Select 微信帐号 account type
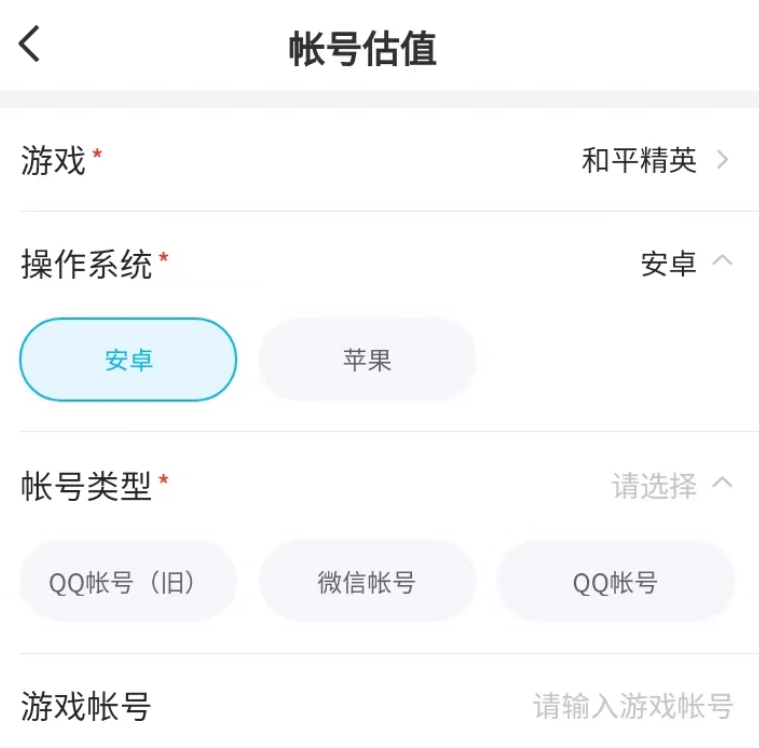This screenshot has width=759, height=748. (367, 582)
